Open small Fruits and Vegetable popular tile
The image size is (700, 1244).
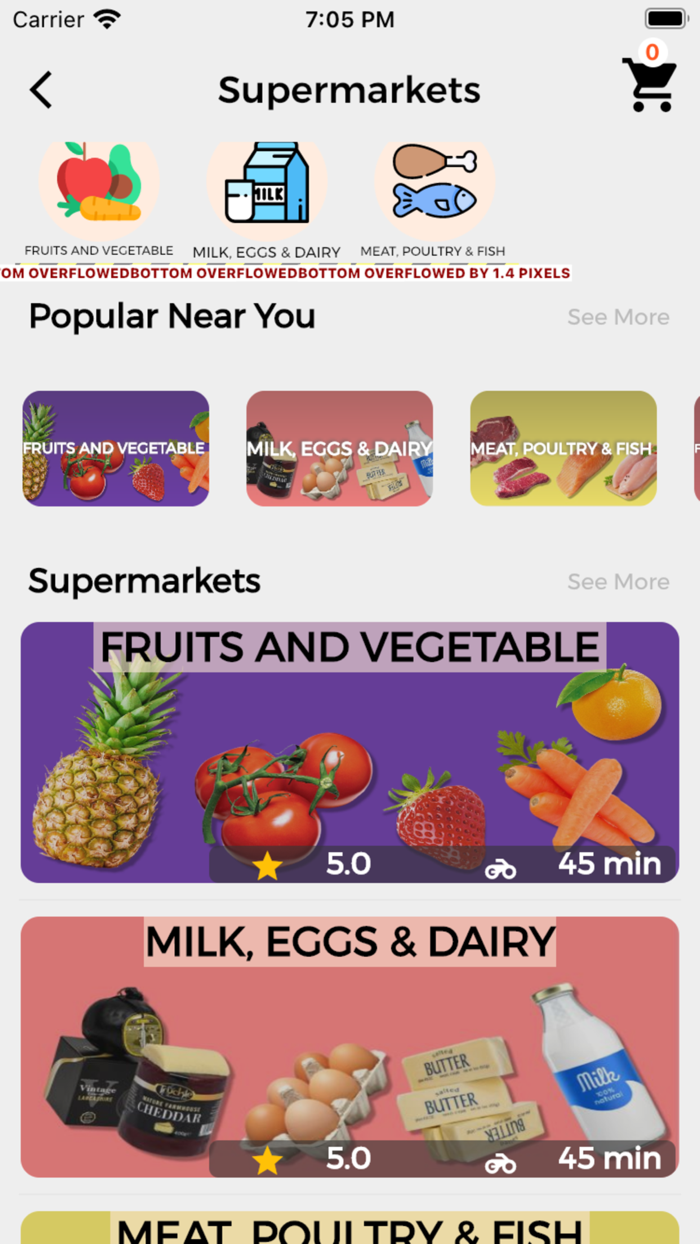point(116,449)
